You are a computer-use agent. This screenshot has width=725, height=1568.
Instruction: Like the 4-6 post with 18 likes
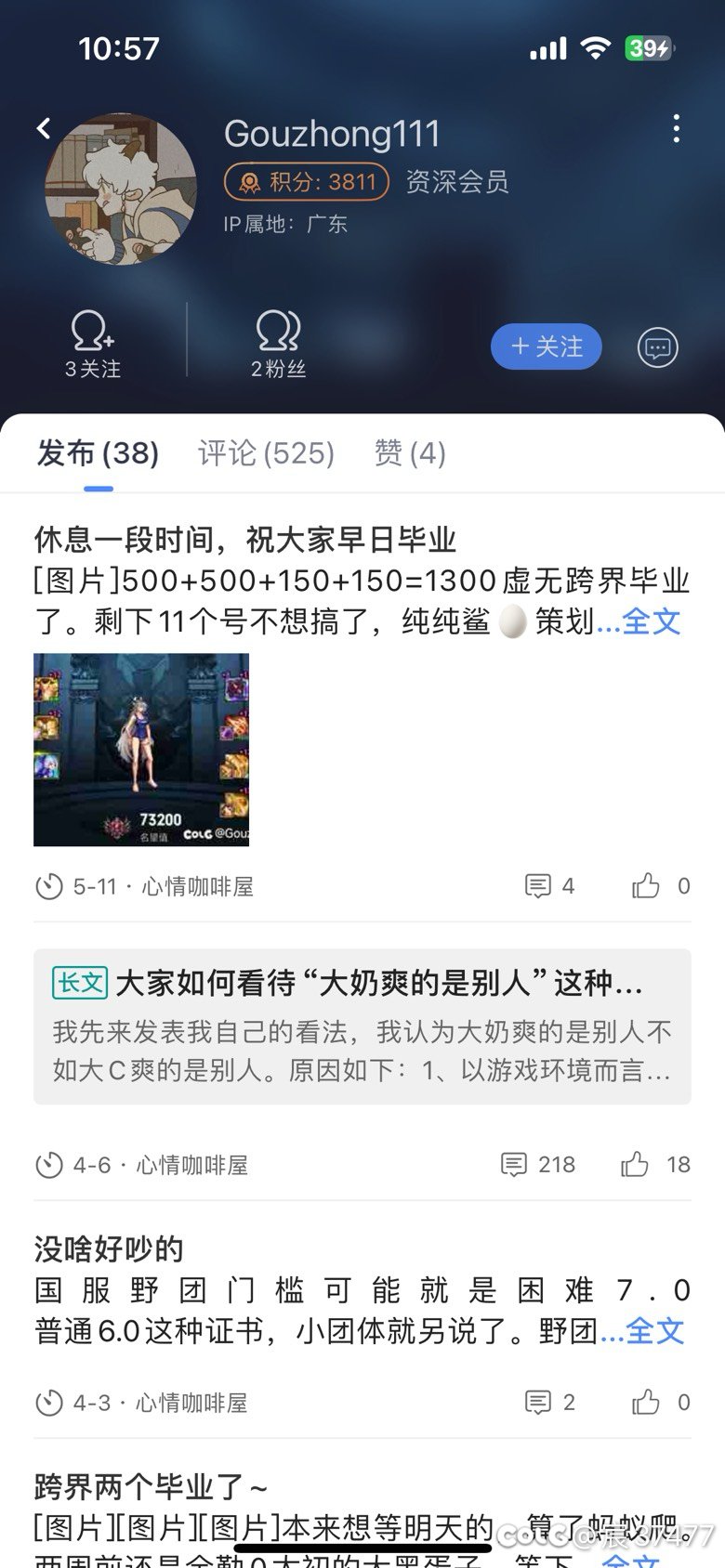[655, 1165]
